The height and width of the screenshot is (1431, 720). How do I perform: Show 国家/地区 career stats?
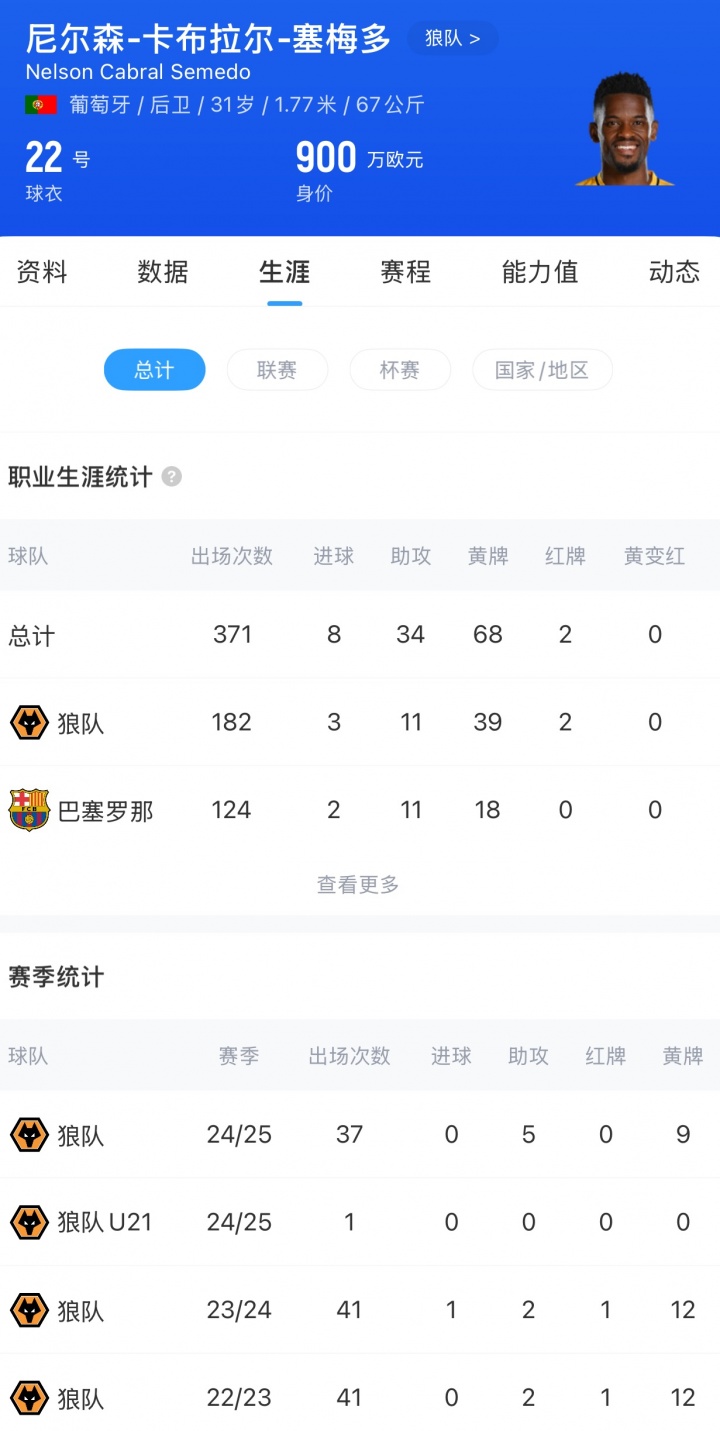tap(542, 370)
